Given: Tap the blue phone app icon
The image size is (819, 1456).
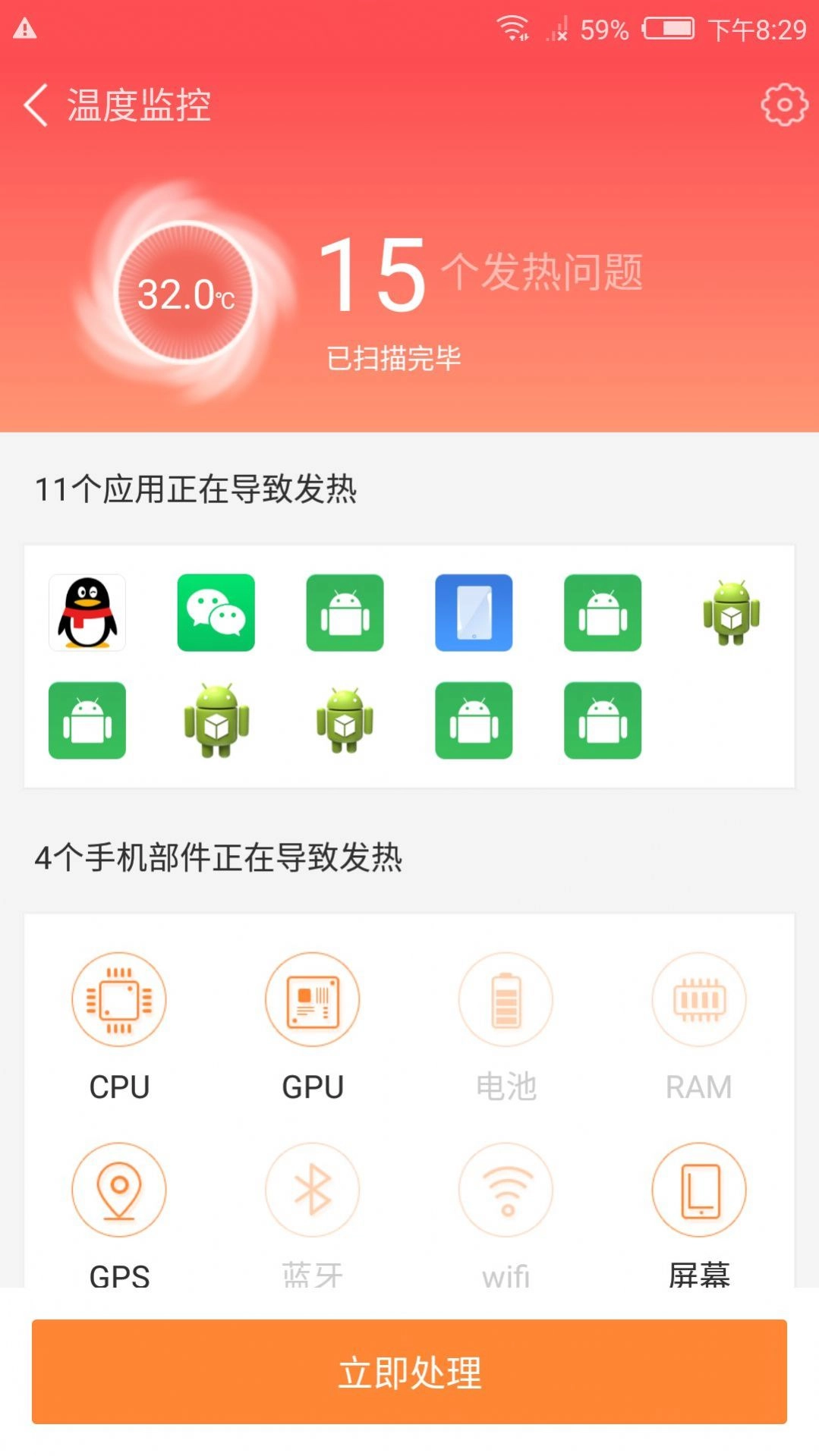Looking at the screenshot, I should (473, 613).
